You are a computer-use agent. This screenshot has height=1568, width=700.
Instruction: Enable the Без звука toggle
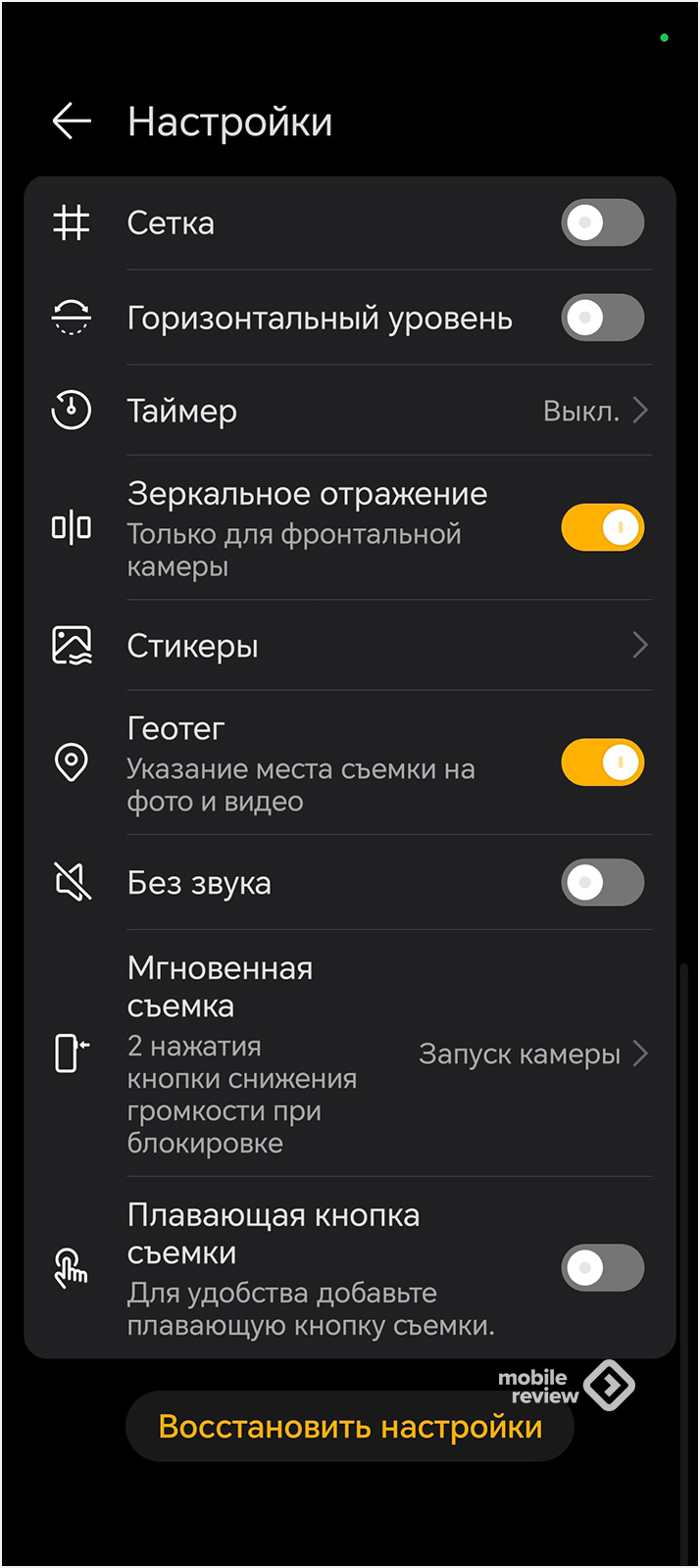point(602,883)
